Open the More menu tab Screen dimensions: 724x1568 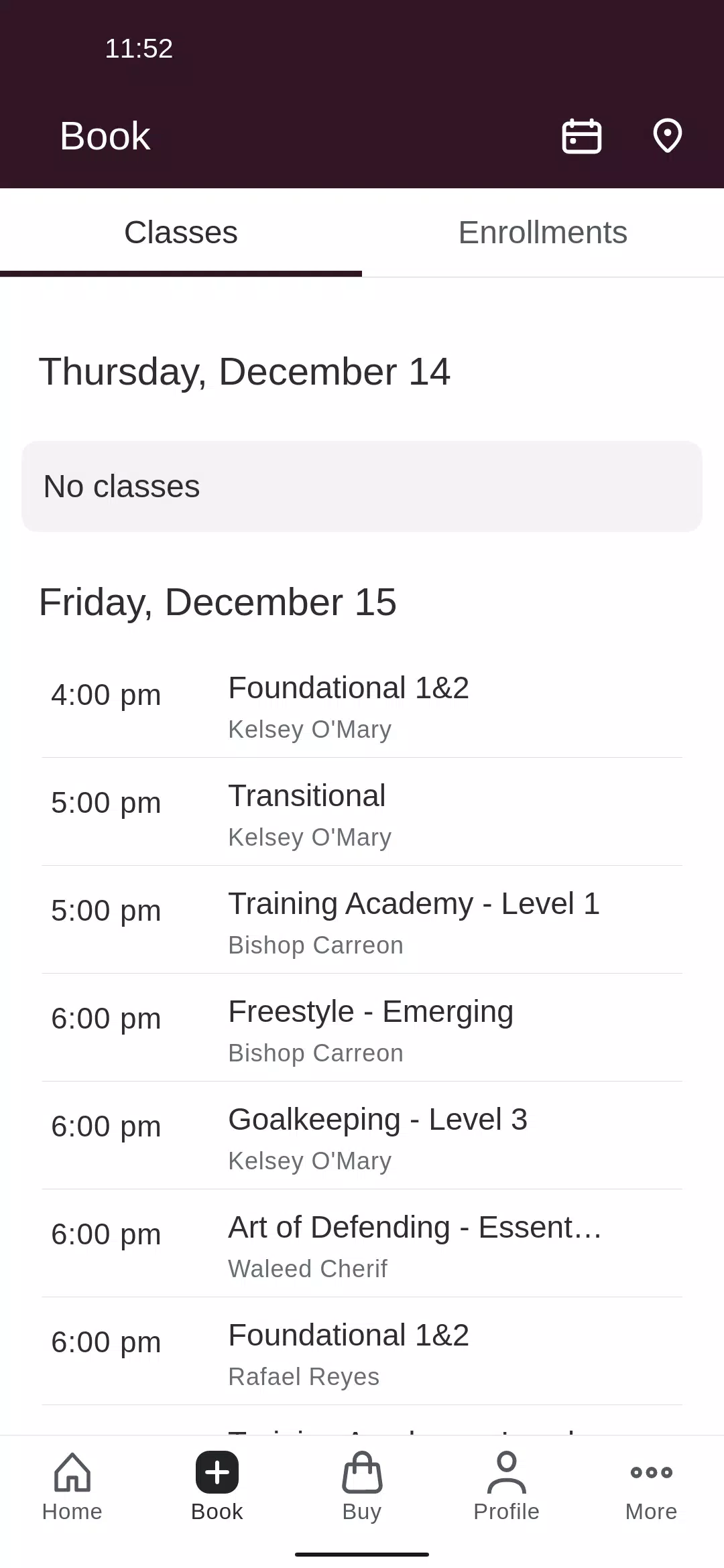(652, 1488)
